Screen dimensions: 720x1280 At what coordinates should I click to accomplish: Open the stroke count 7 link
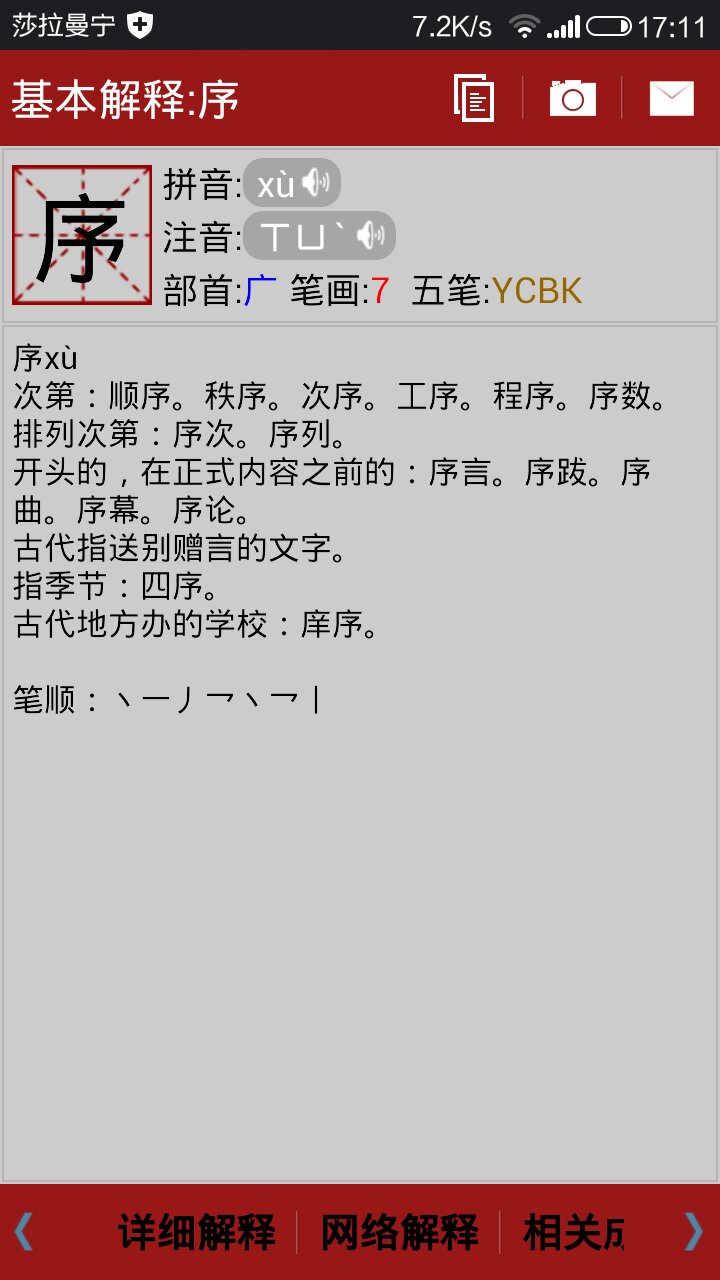pyautogui.click(x=380, y=291)
